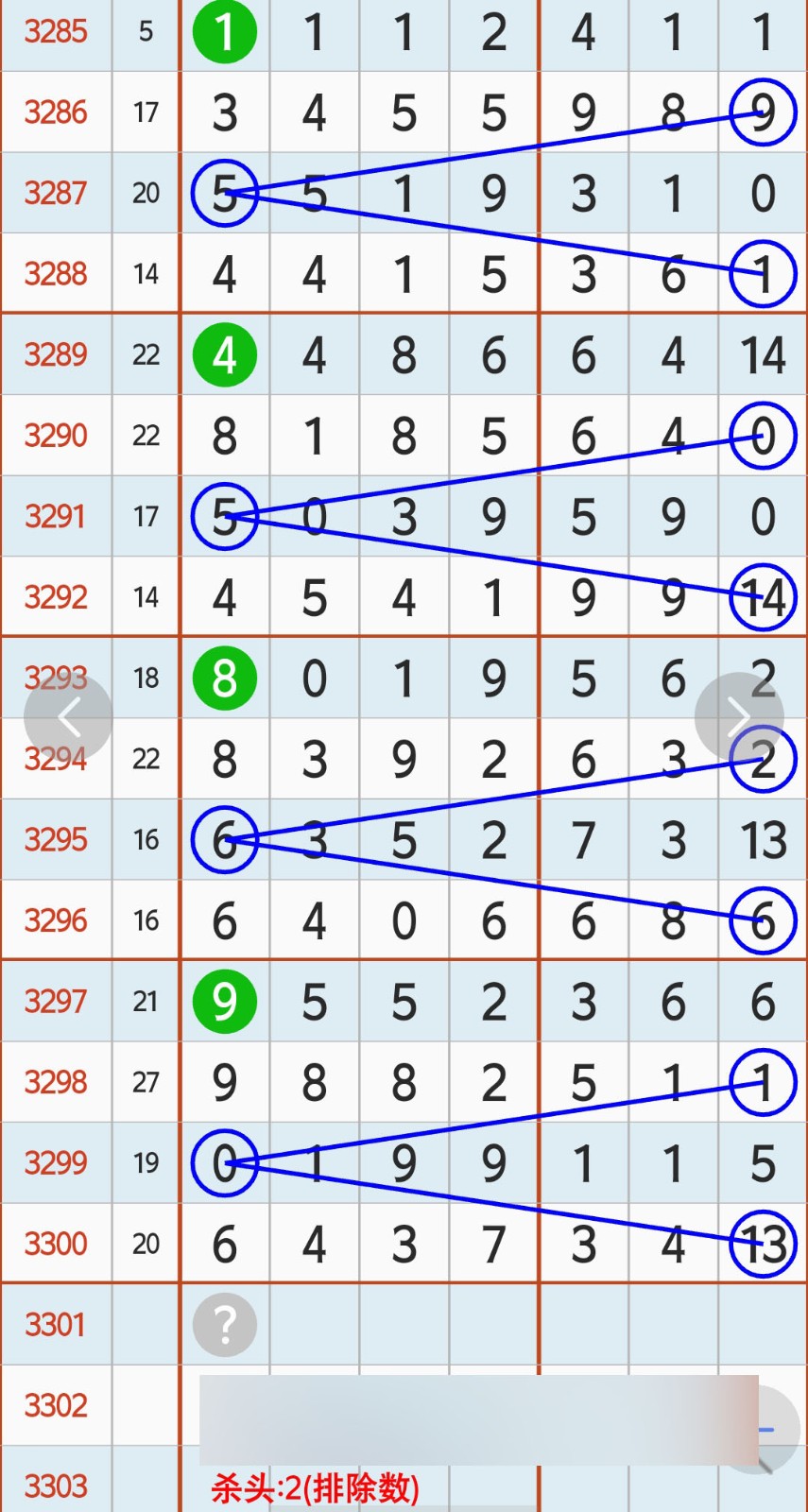The width and height of the screenshot is (808, 1512).
Task: Go to the previous image
Action: click(68, 718)
